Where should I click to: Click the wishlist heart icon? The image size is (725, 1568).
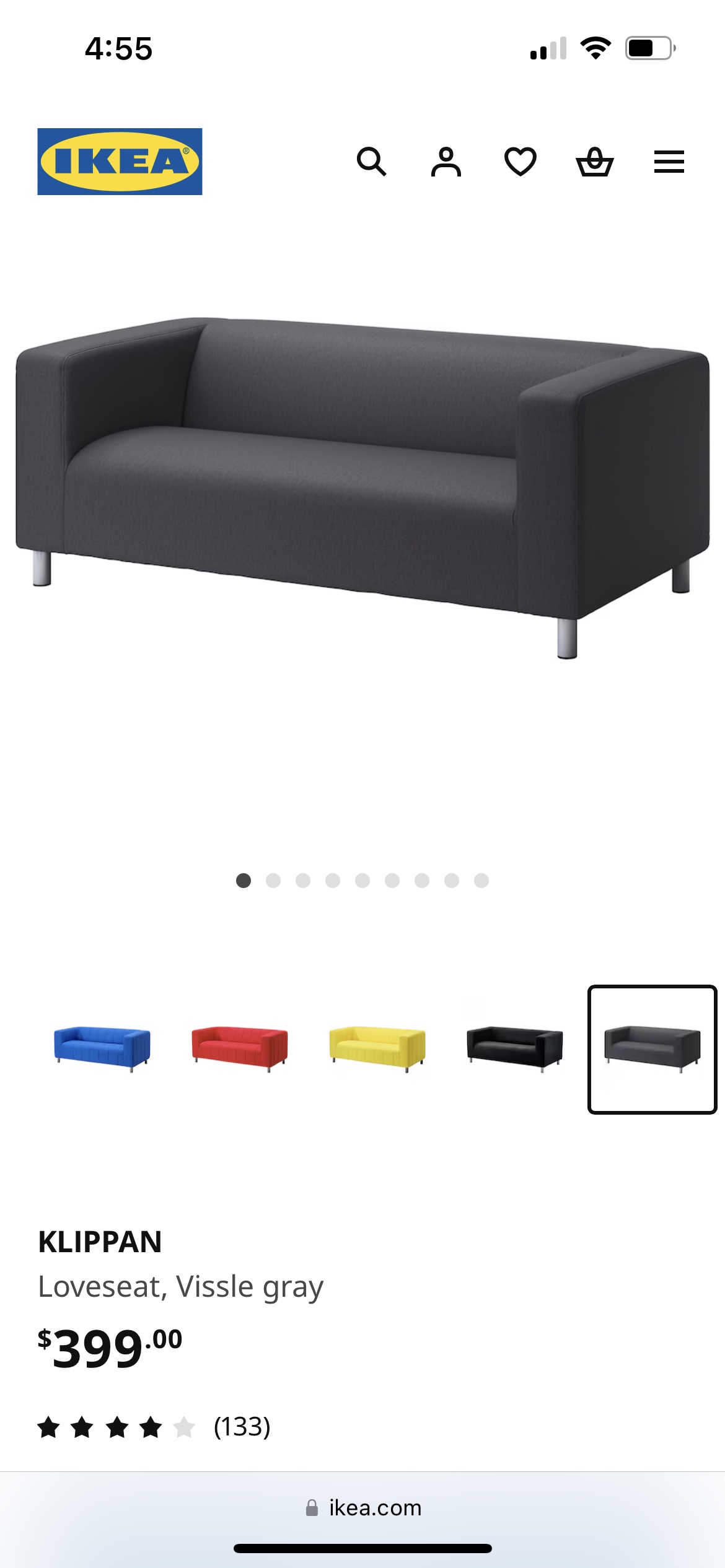[x=521, y=163]
